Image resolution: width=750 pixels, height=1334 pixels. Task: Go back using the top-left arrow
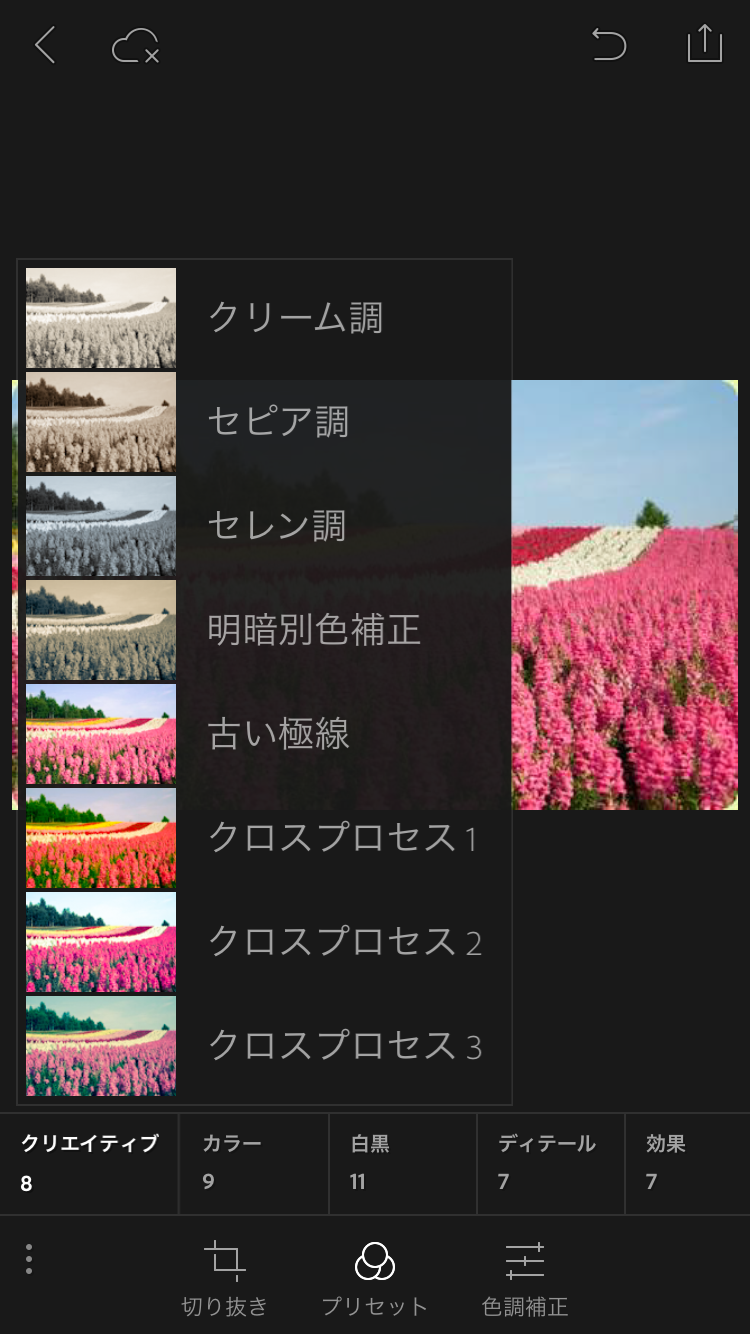(x=45, y=45)
